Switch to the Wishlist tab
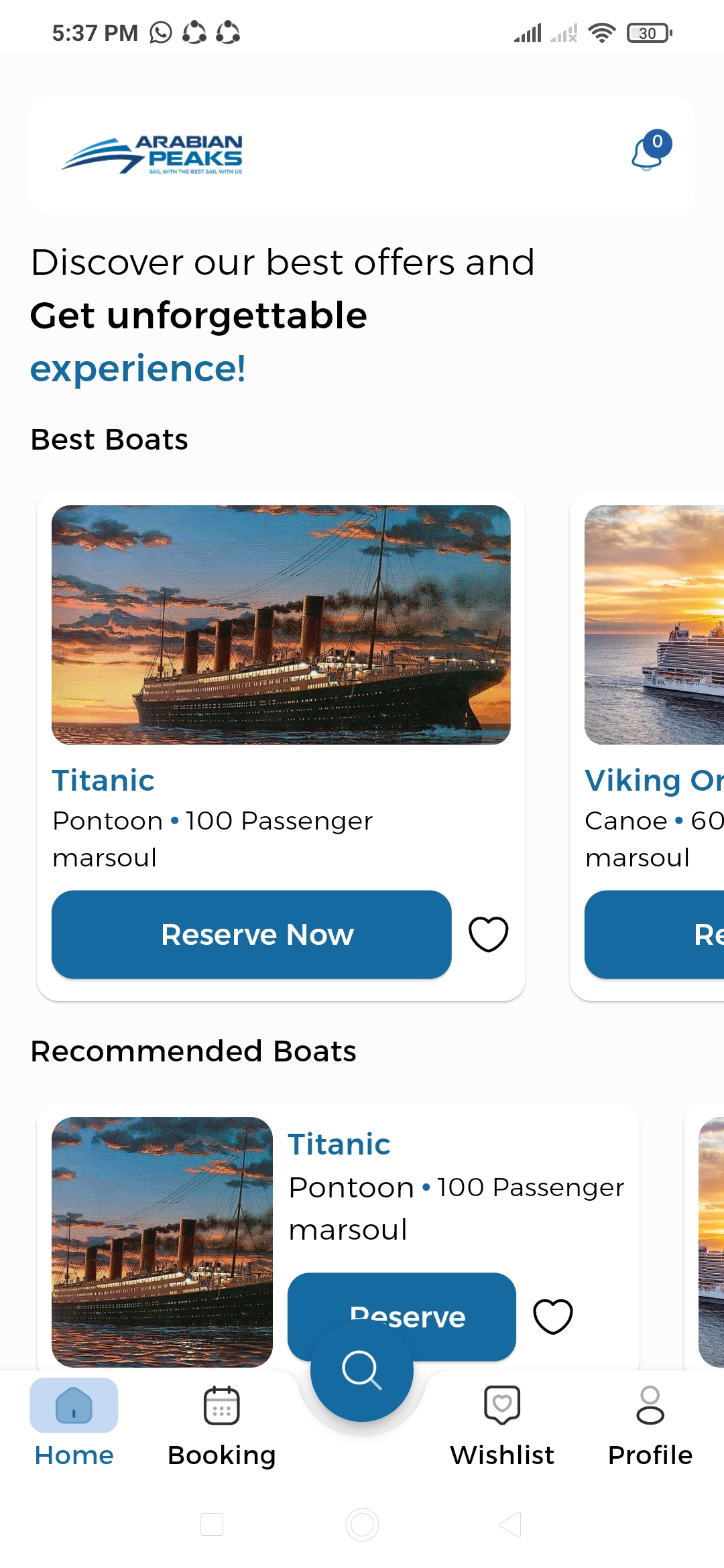Image resolution: width=724 pixels, height=1568 pixels. [502, 1423]
